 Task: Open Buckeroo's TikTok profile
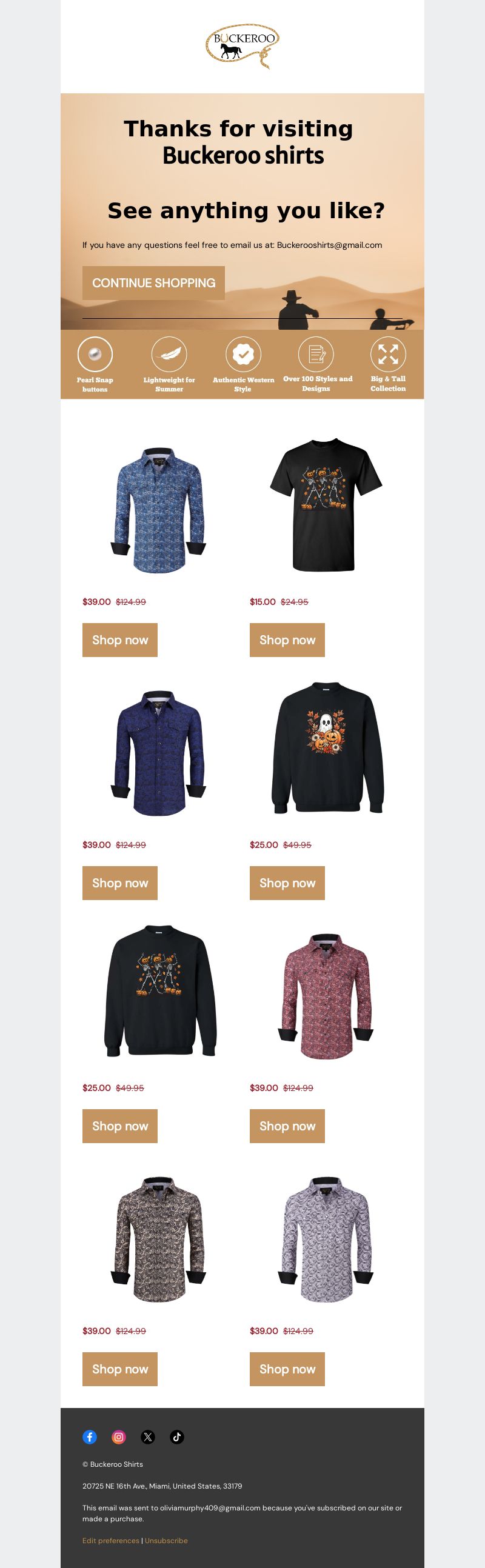[177, 1436]
